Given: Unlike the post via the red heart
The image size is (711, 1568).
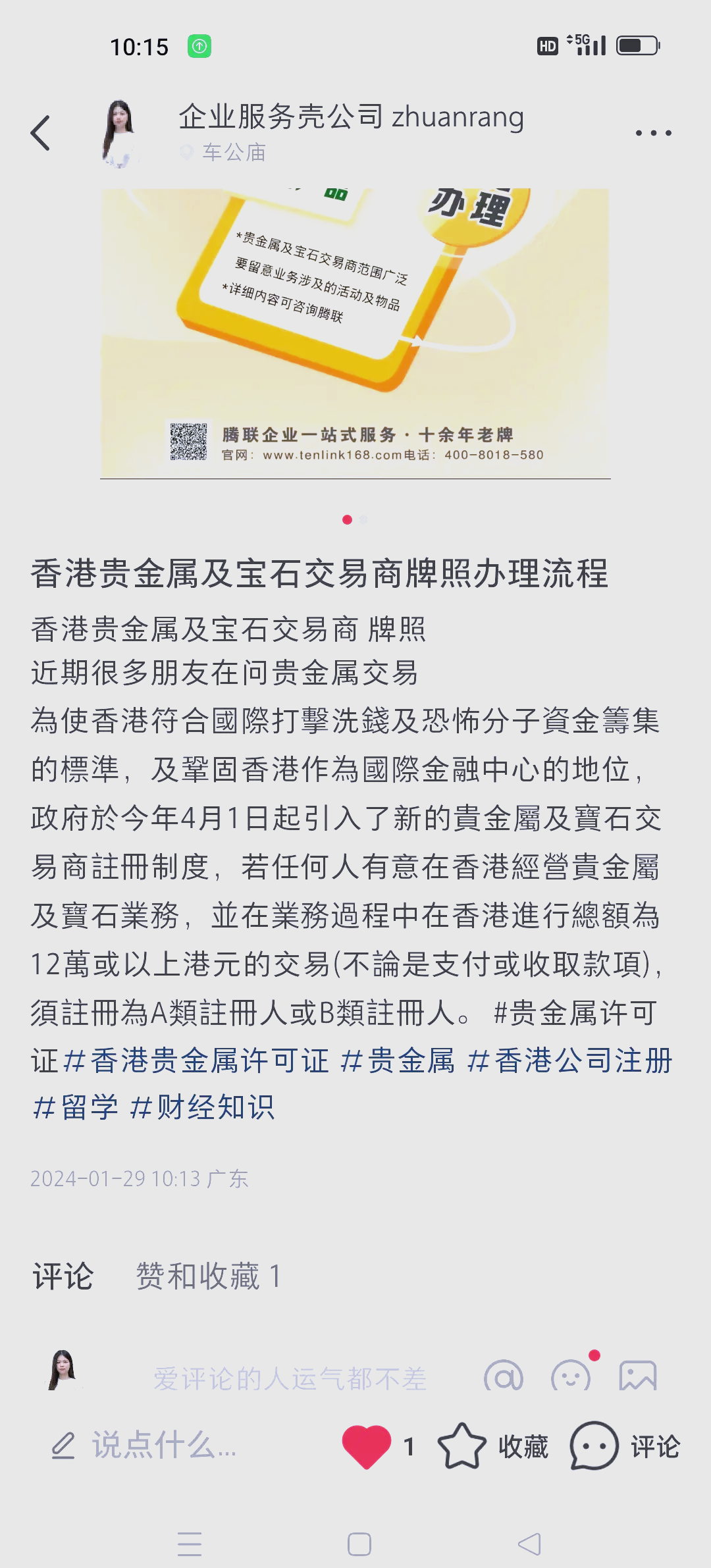Looking at the screenshot, I should (367, 1446).
